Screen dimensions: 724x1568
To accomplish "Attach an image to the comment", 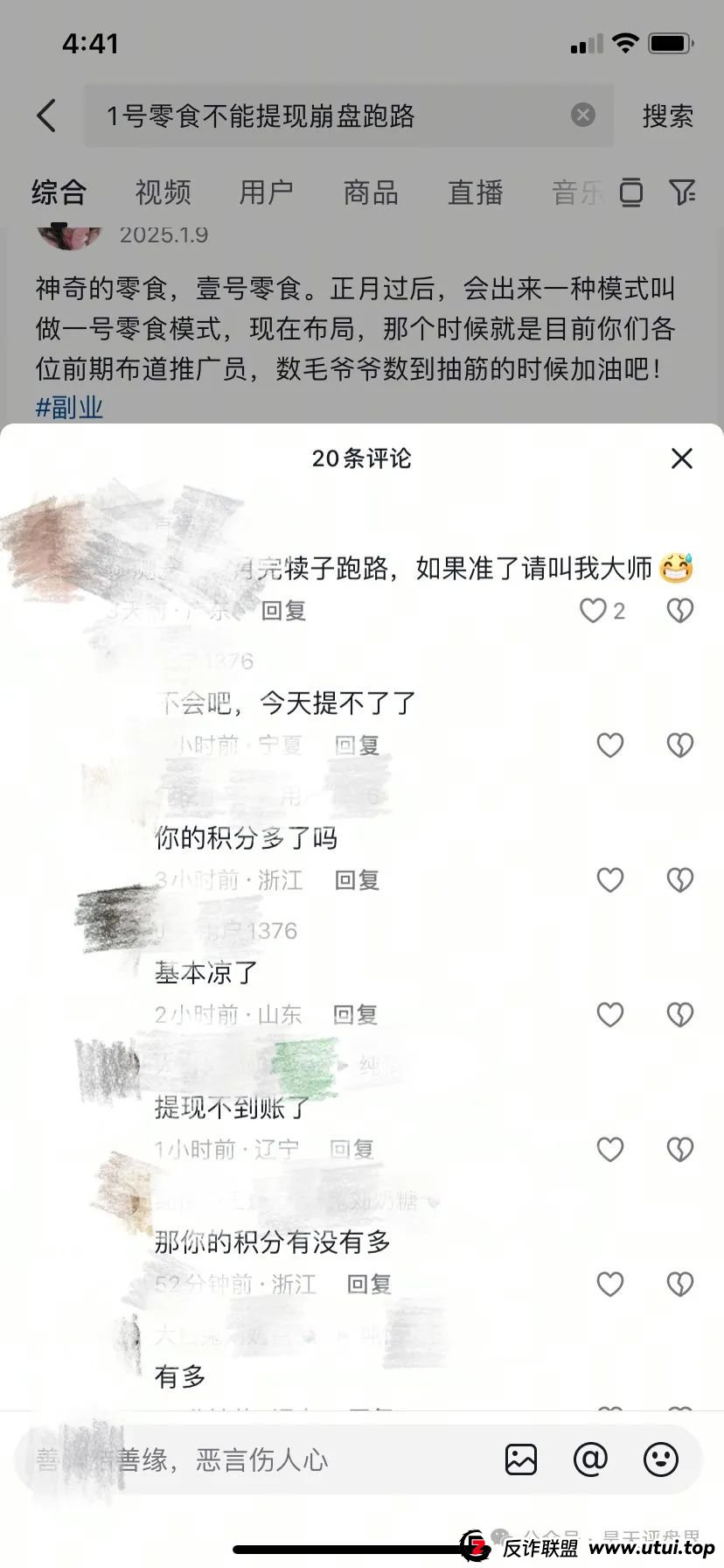I will [521, 1459].
